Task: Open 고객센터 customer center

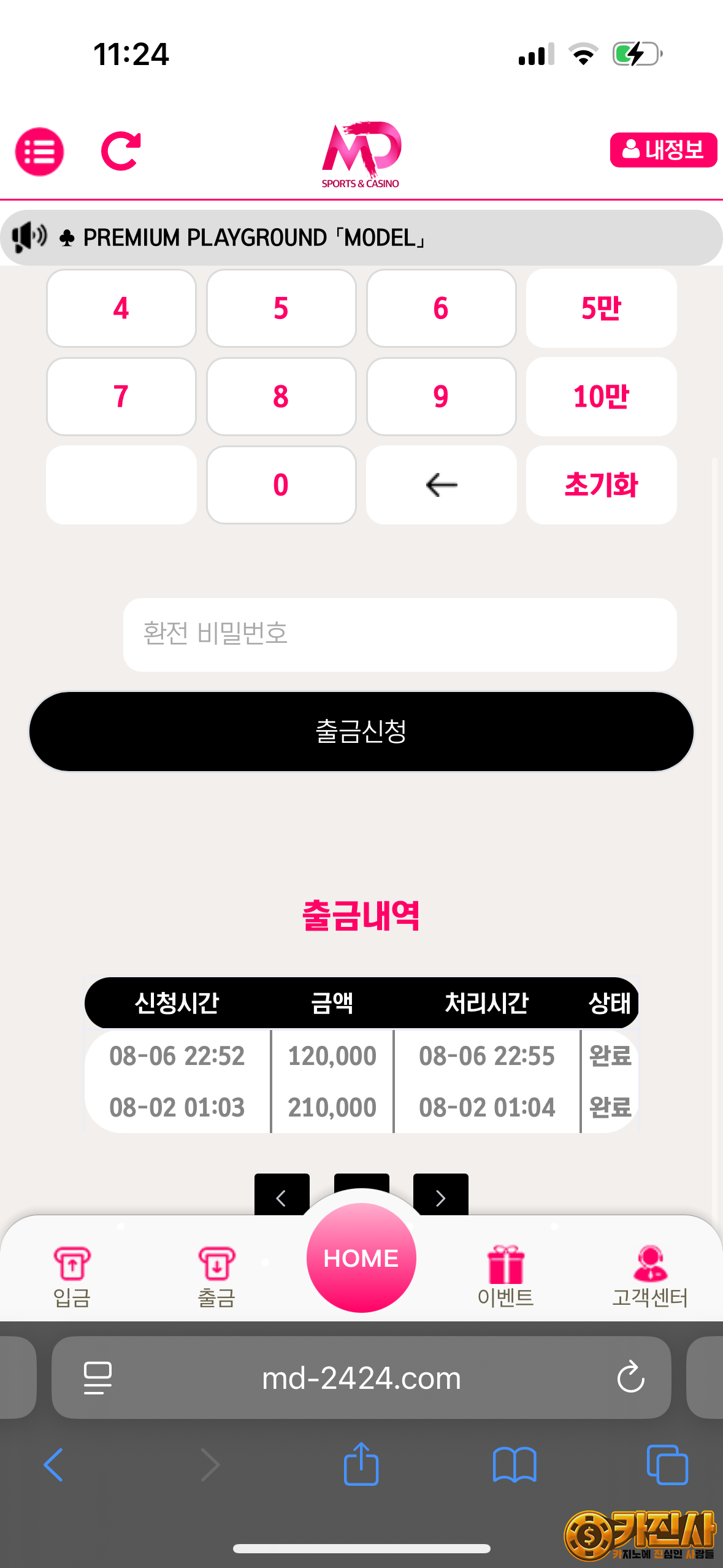Action: tap(650, 1276)
